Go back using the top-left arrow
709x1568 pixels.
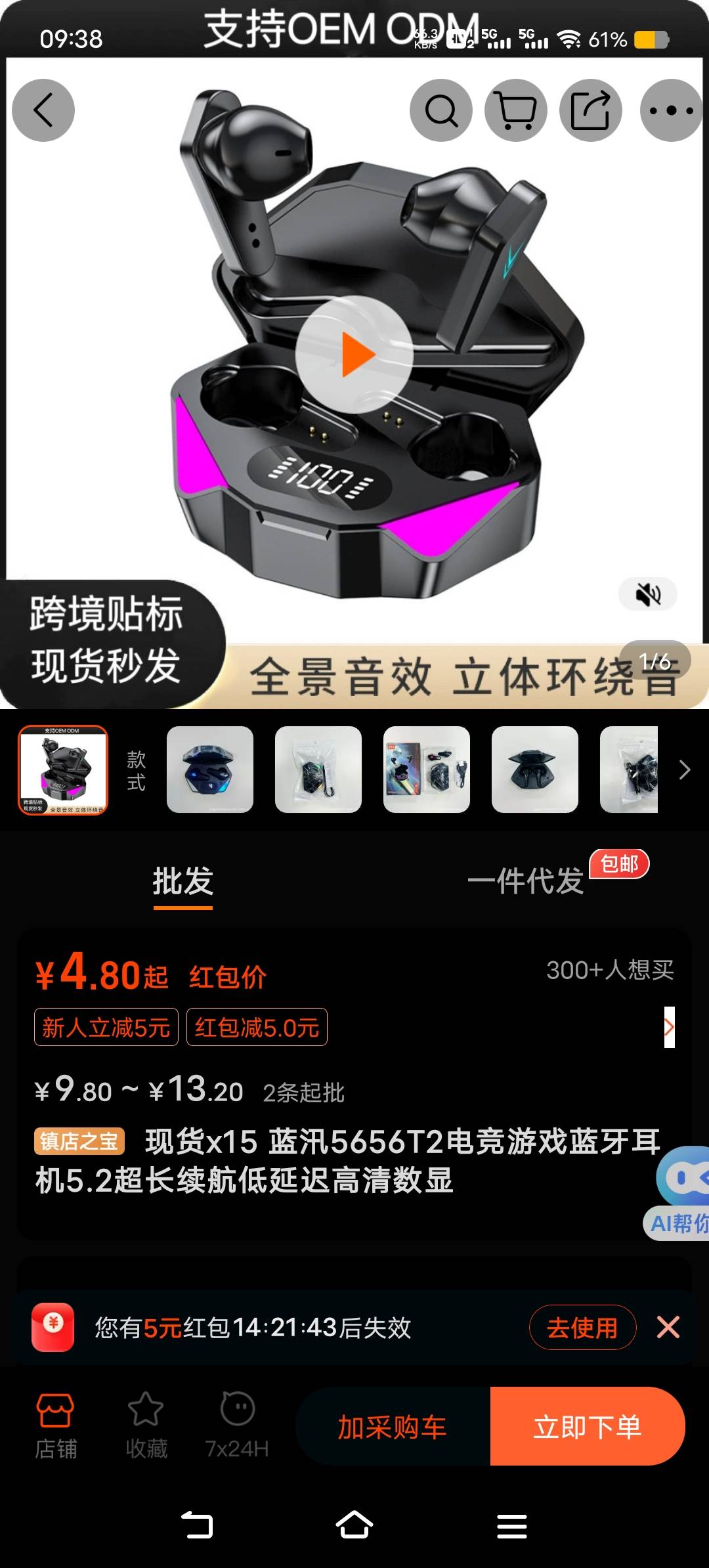43,110
